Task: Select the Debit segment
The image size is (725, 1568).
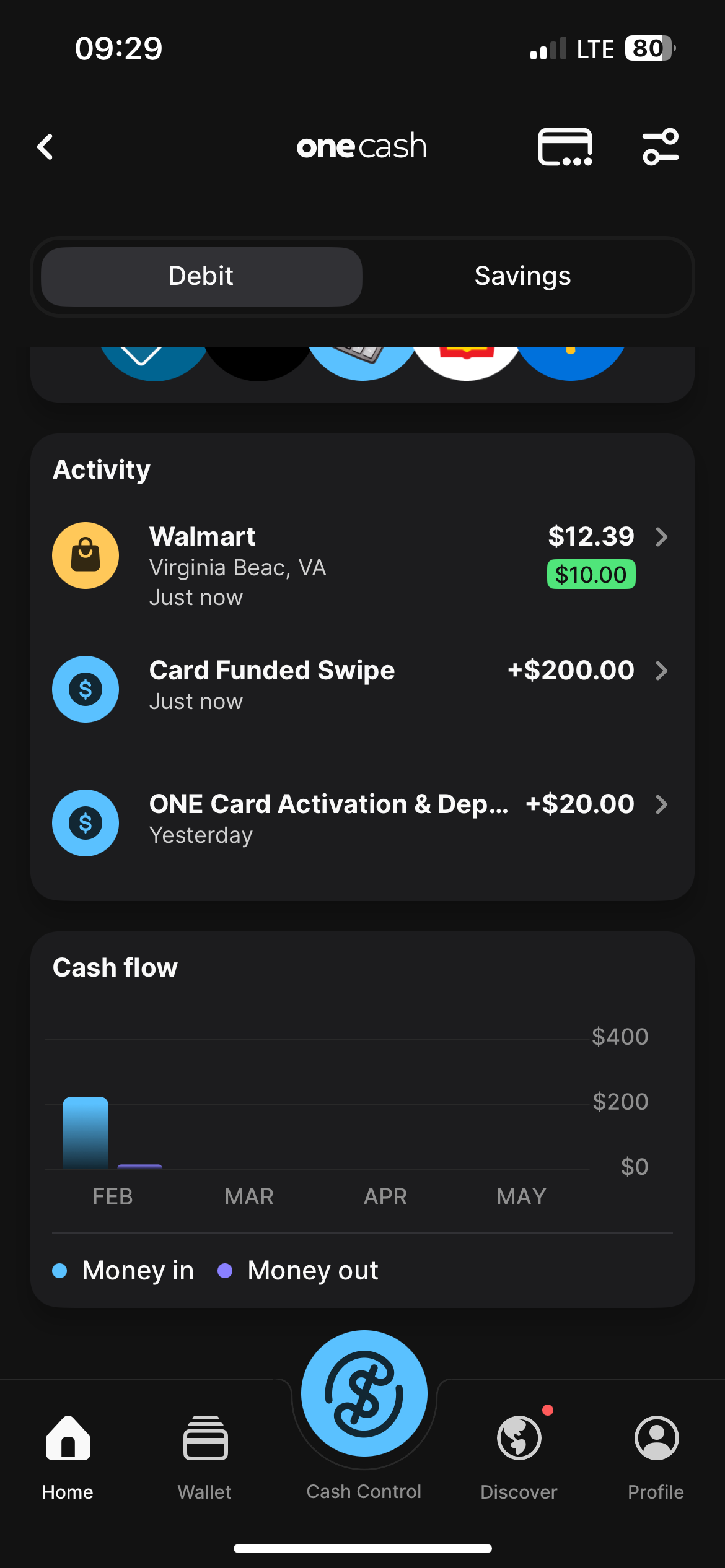Action: 201,276
